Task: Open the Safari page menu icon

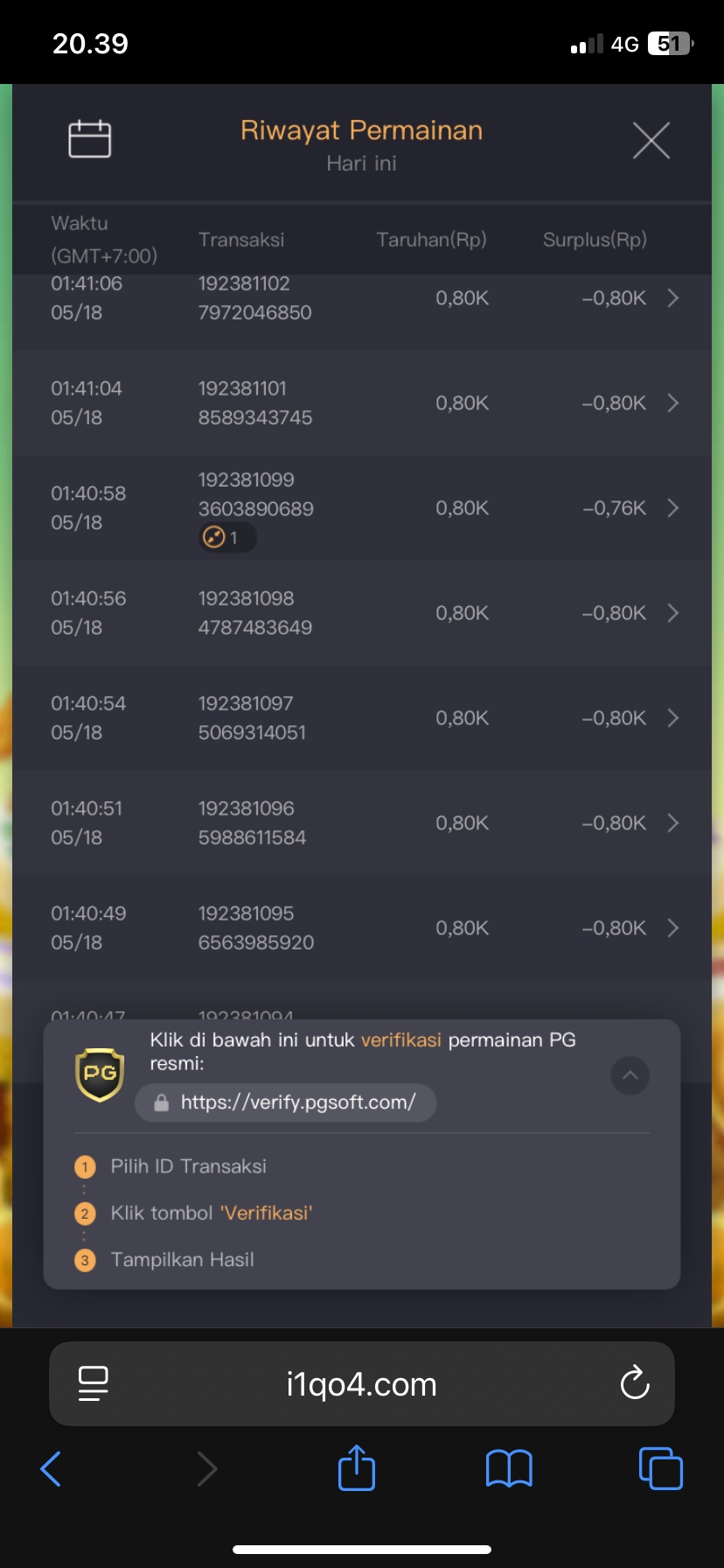Action: point(94,1383)
